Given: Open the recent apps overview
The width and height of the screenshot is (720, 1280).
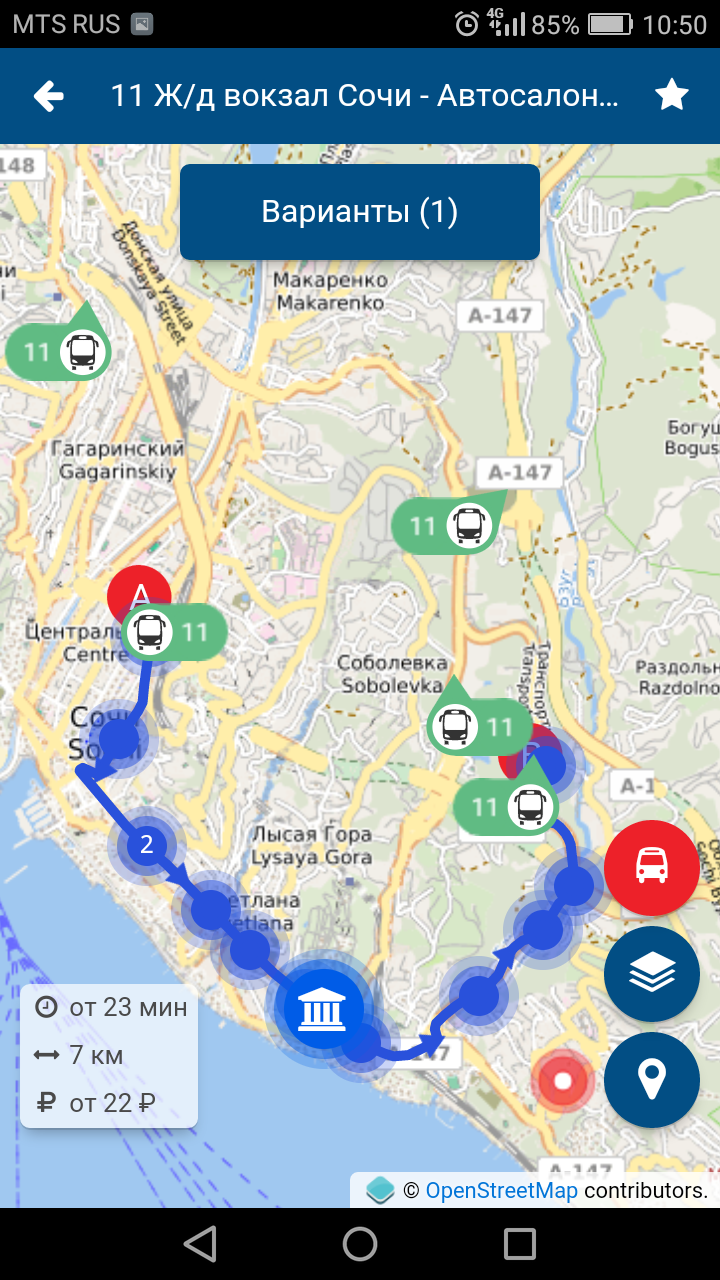Looking at the screenshot, I should 520,1244.
